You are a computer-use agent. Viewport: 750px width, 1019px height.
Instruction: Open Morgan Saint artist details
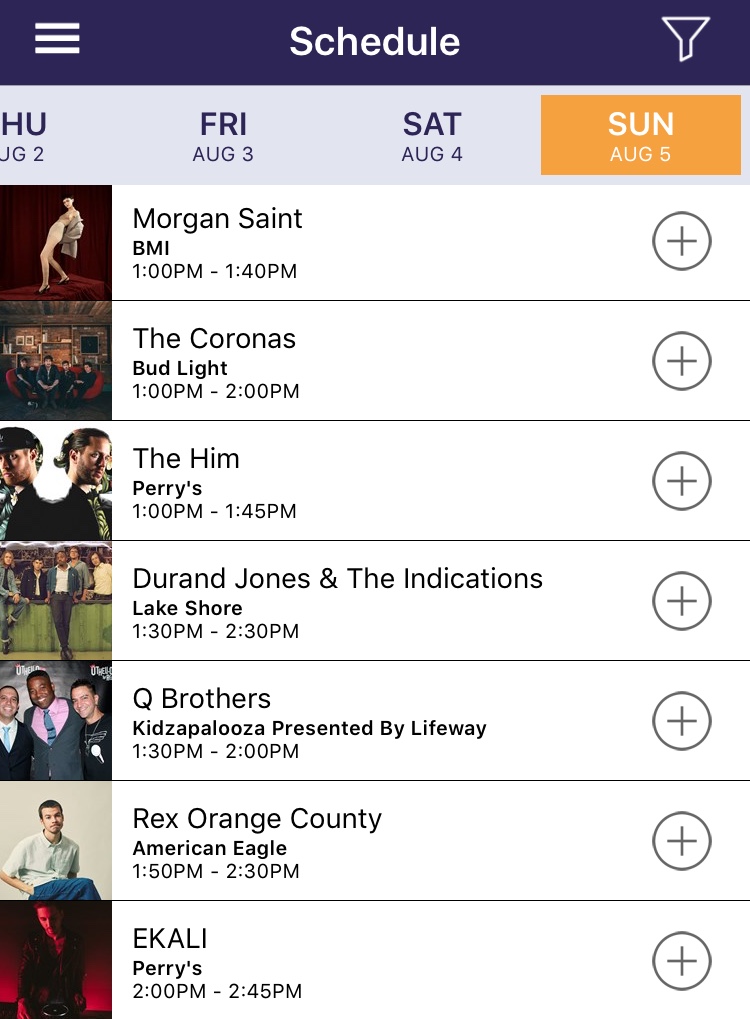300,243
